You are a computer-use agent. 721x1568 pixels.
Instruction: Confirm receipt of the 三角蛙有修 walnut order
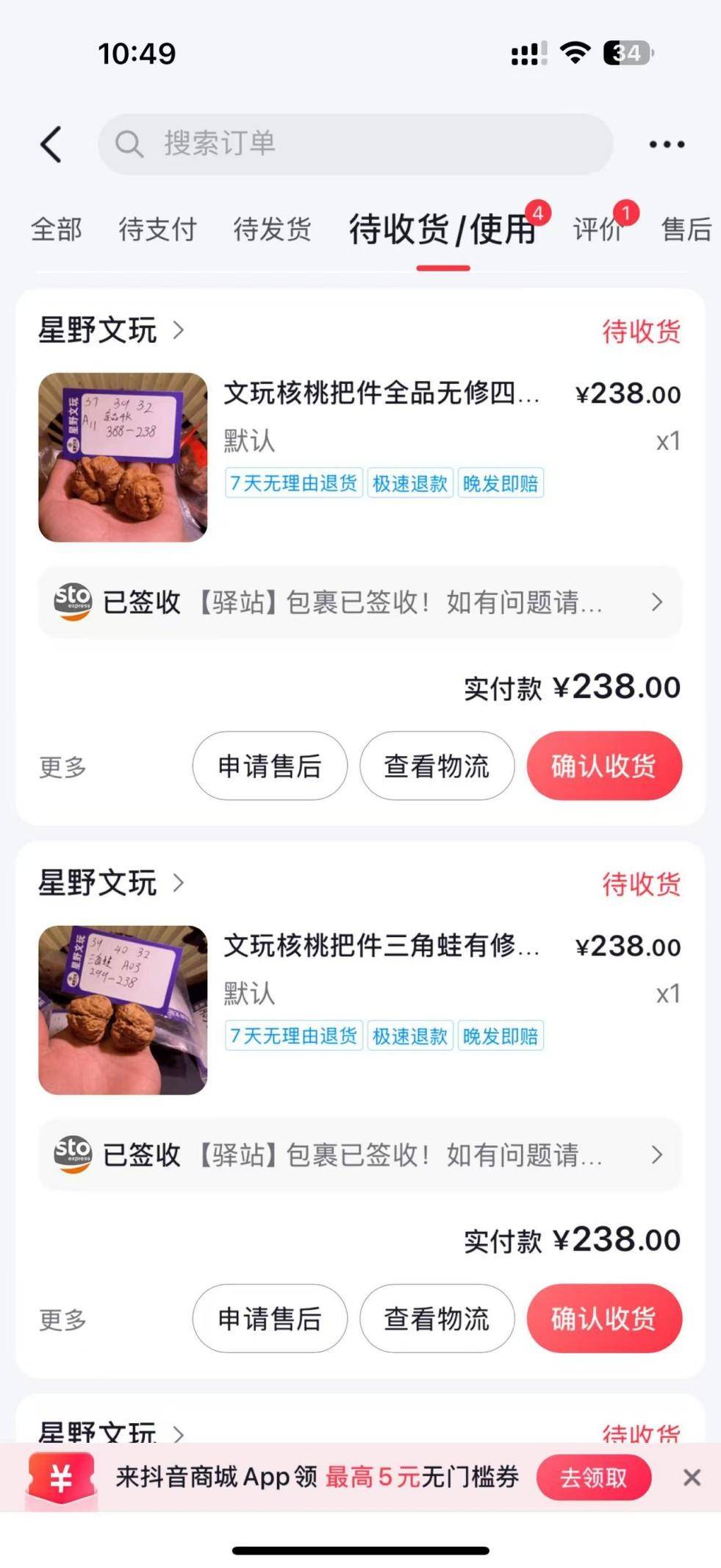pyautogui.click(x=604, y=1319)
